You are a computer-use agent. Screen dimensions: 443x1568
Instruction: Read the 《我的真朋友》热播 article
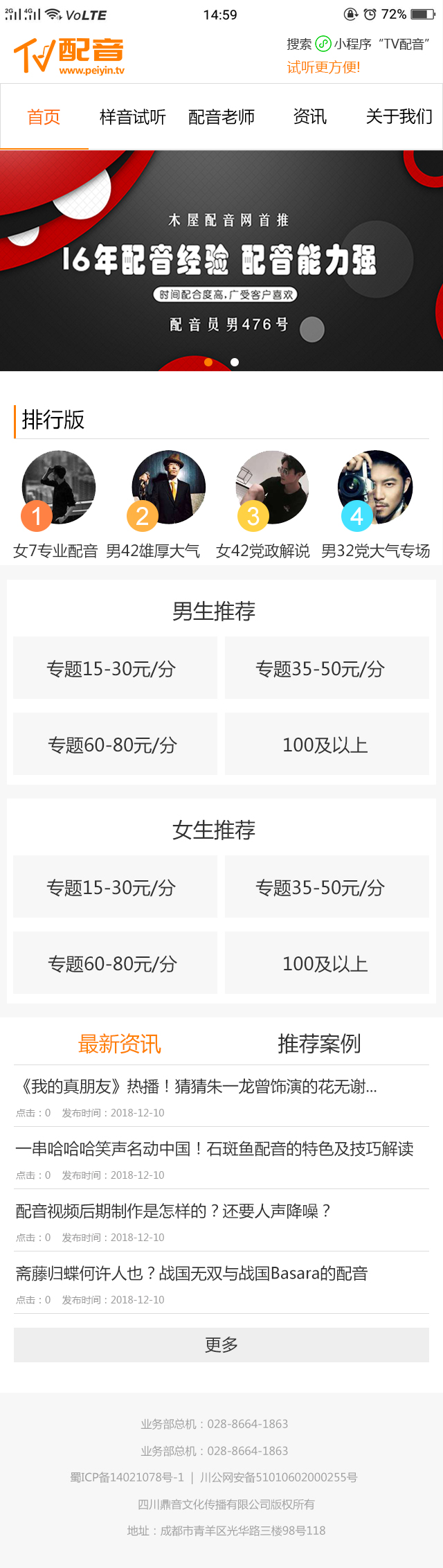pyautogui.click(x=197, y=1087)
